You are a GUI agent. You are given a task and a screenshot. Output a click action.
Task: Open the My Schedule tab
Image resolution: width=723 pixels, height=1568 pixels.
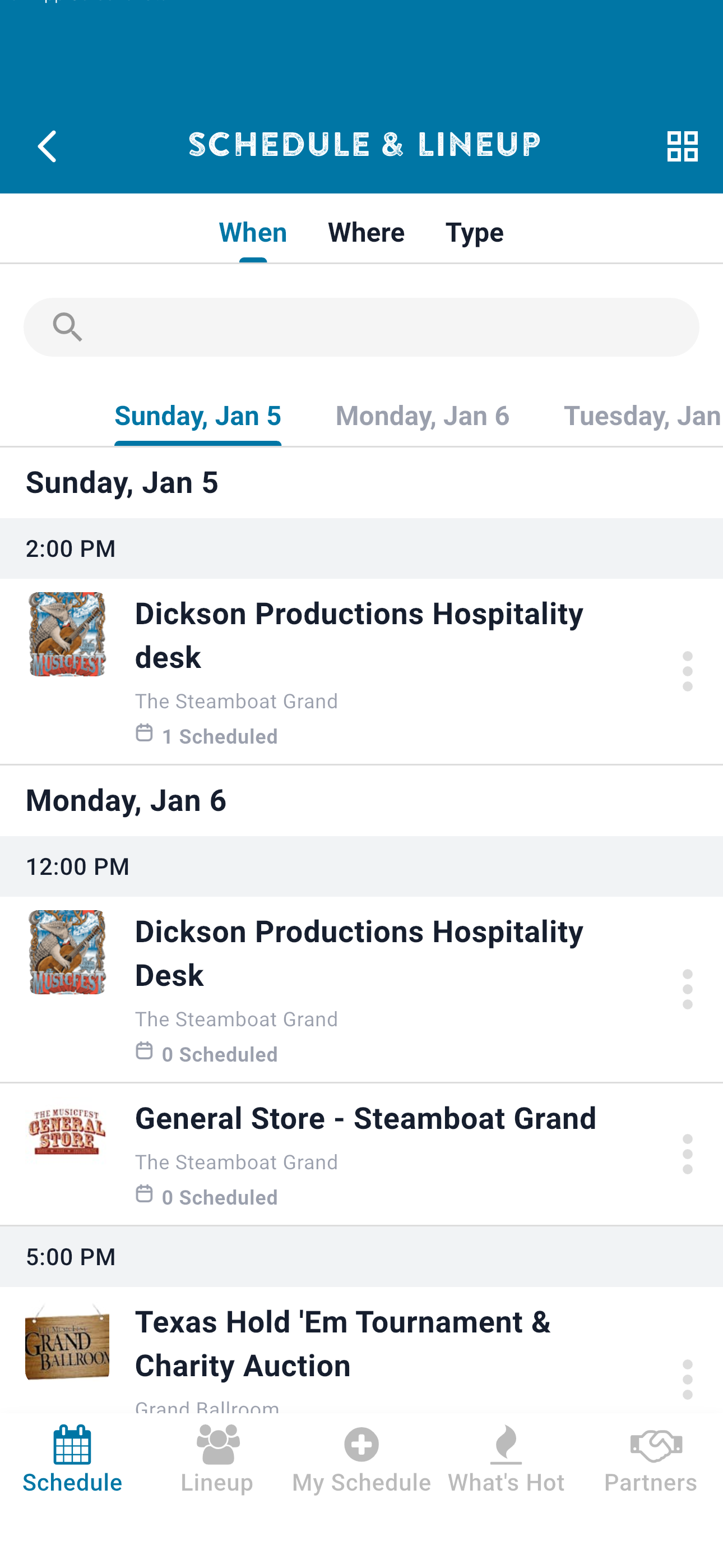[361, 1459]
